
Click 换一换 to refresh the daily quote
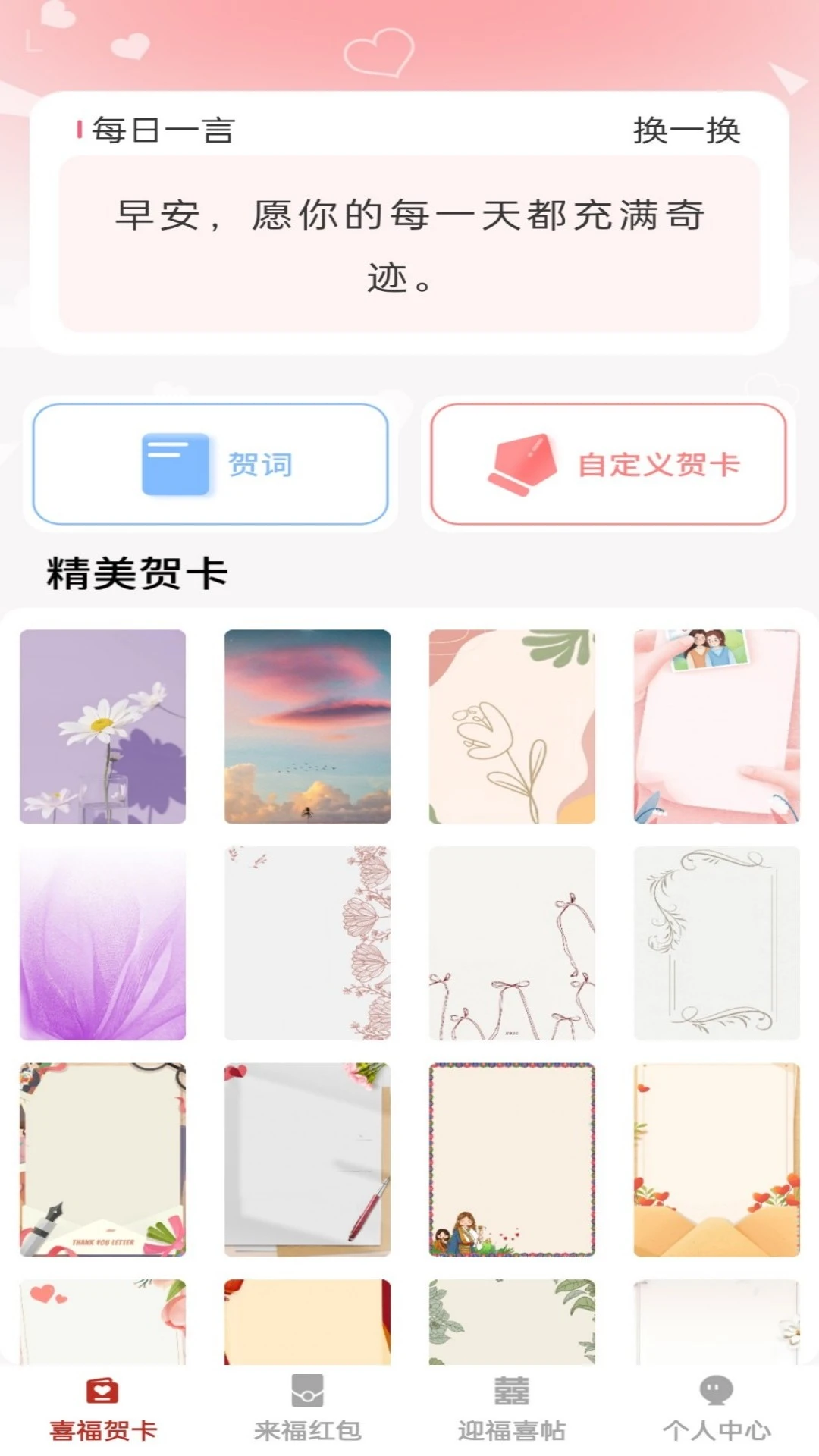(689, 129)
